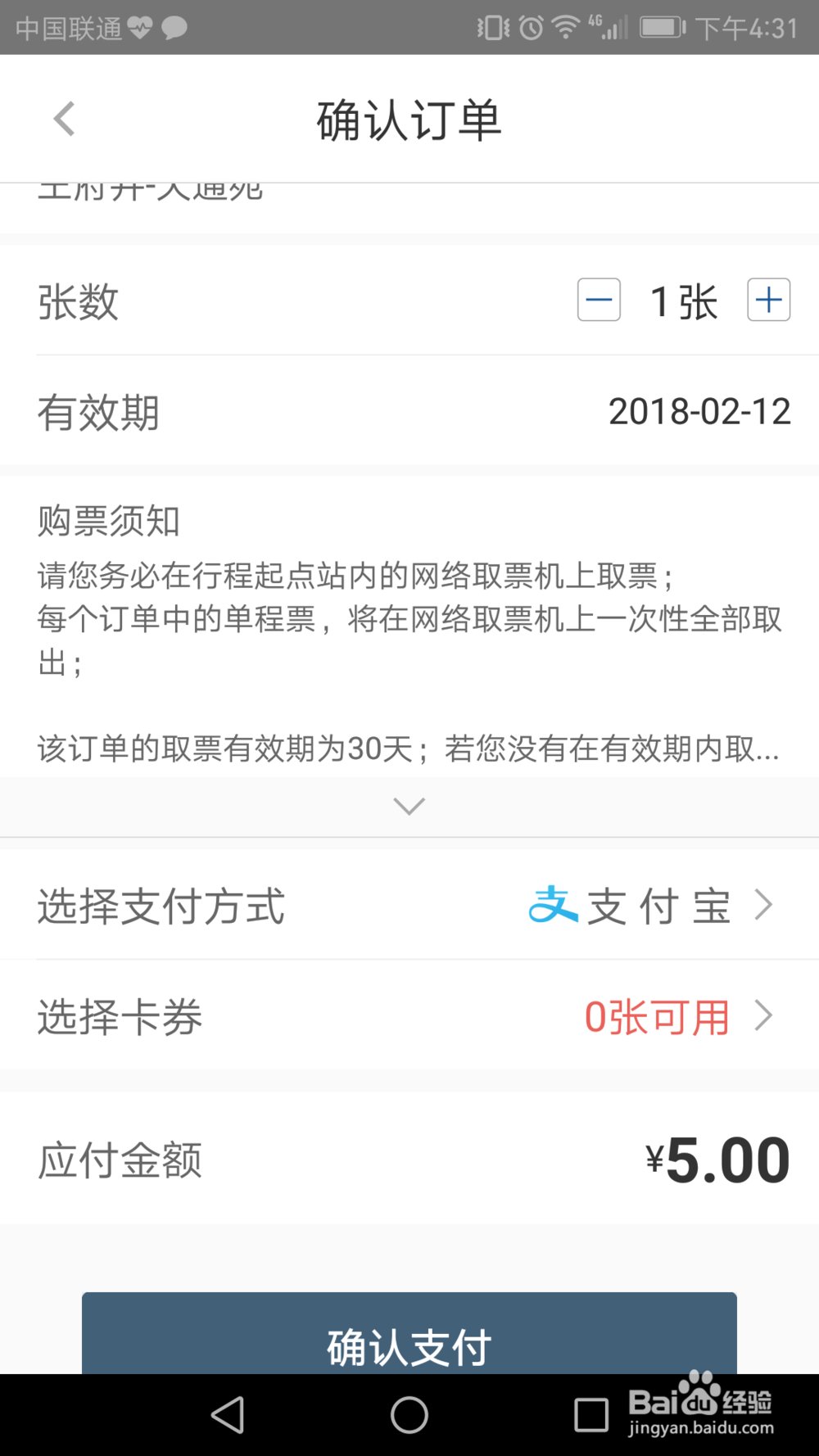This screenshot has width=819, height=1456.
Task: Click the back arrow on 确认订单 header
Action: click(x=64, y=118)
